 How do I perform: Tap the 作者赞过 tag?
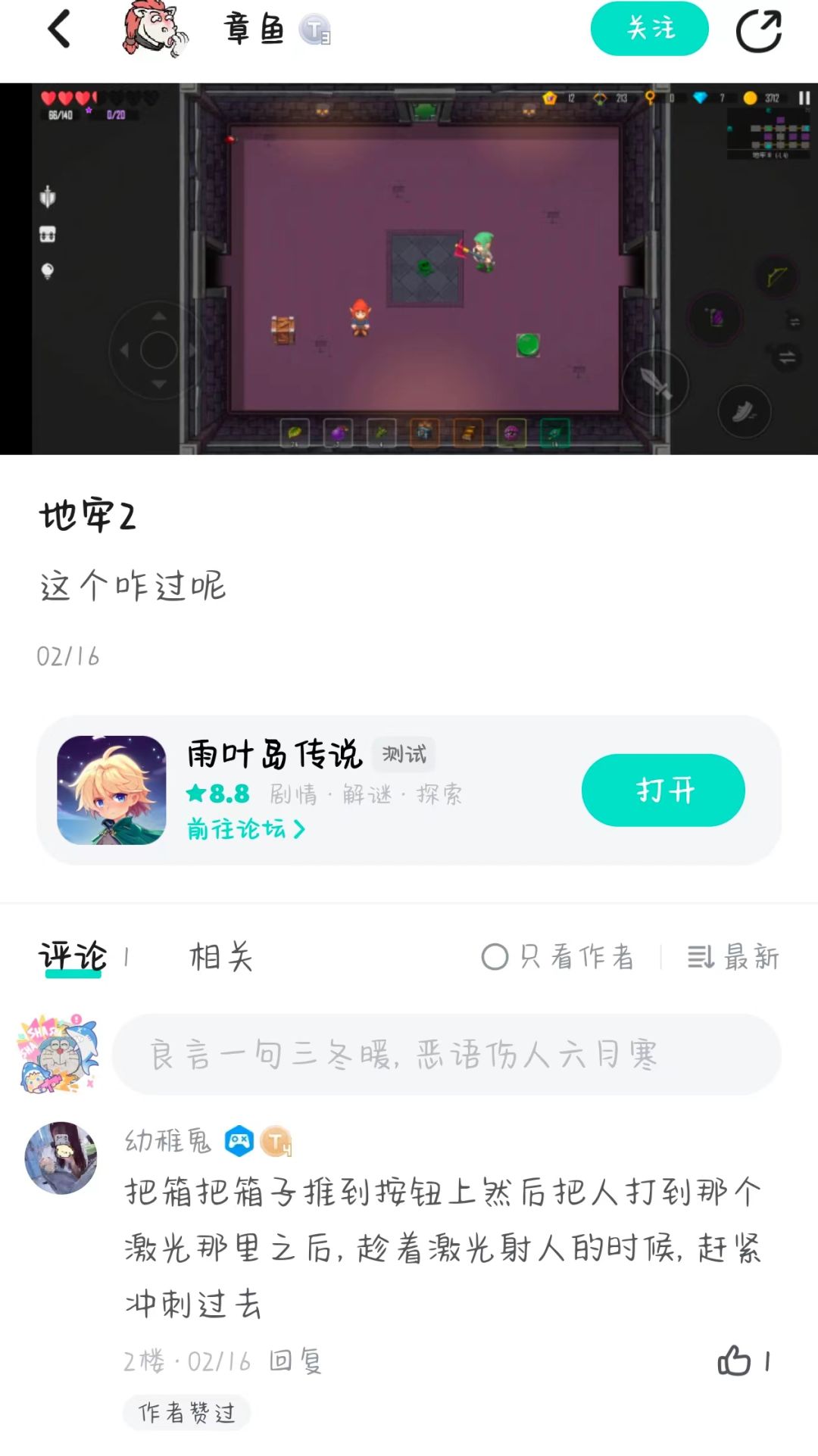click(x=188, y=1413)
